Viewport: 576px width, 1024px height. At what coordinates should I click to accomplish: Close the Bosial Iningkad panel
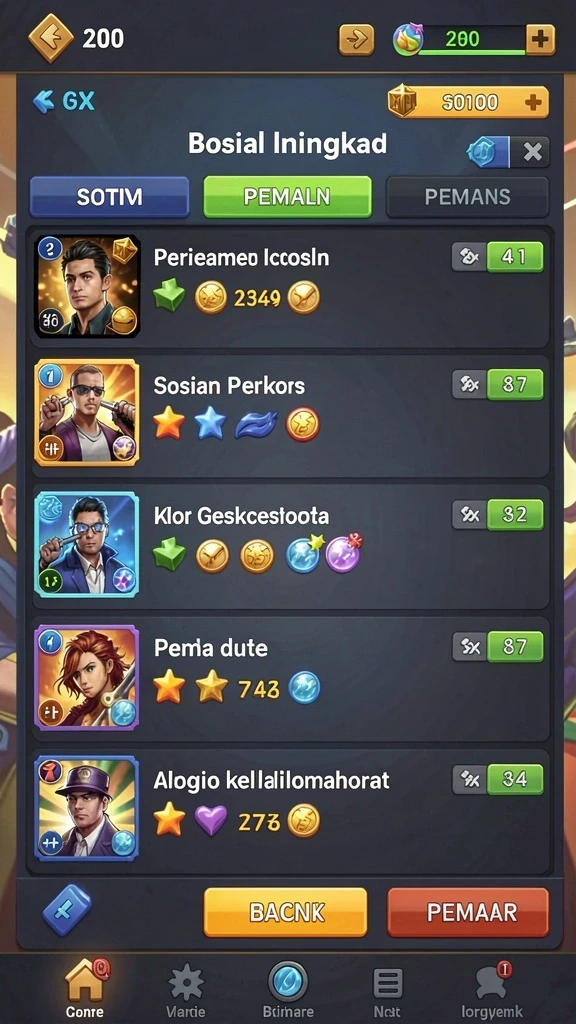click(x=533, y=152)
